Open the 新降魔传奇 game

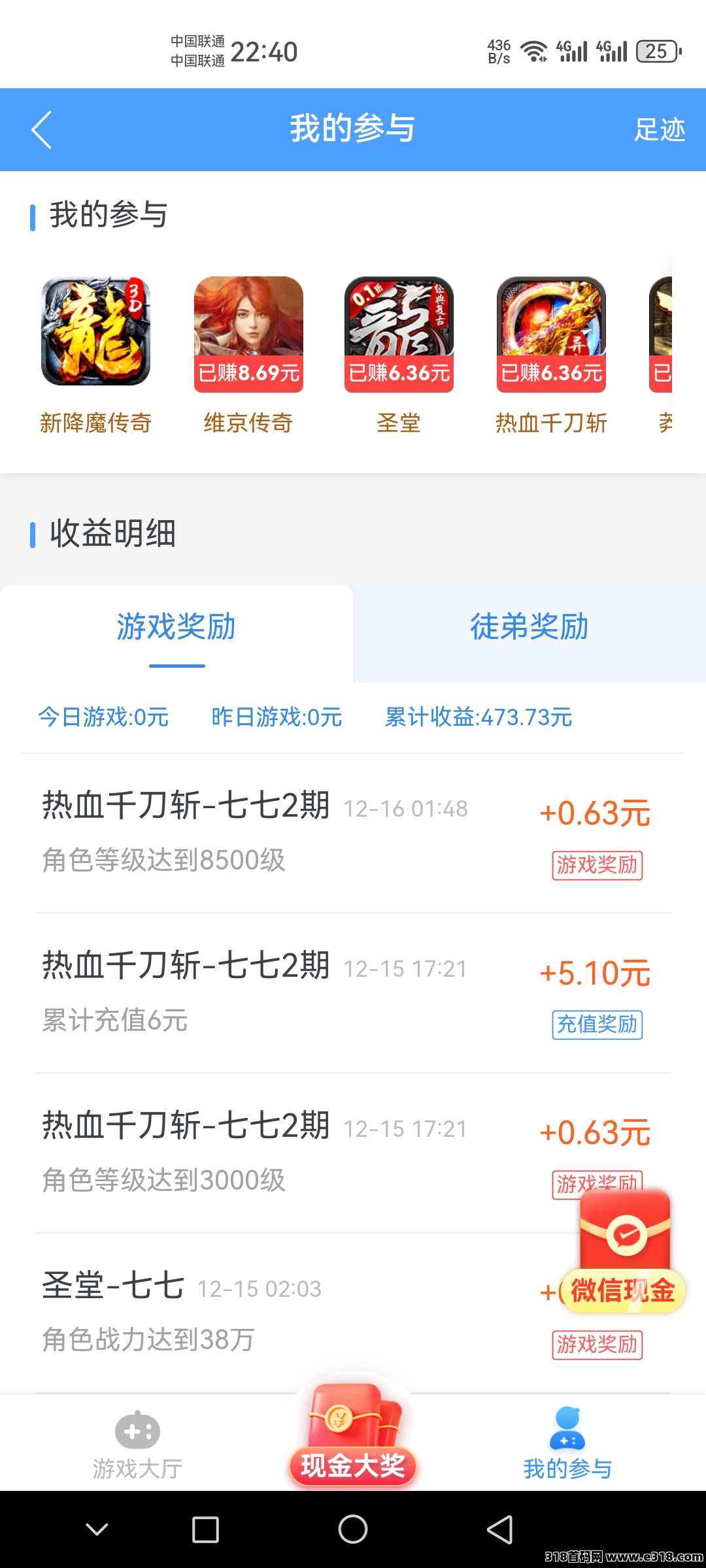coord(96,332)
